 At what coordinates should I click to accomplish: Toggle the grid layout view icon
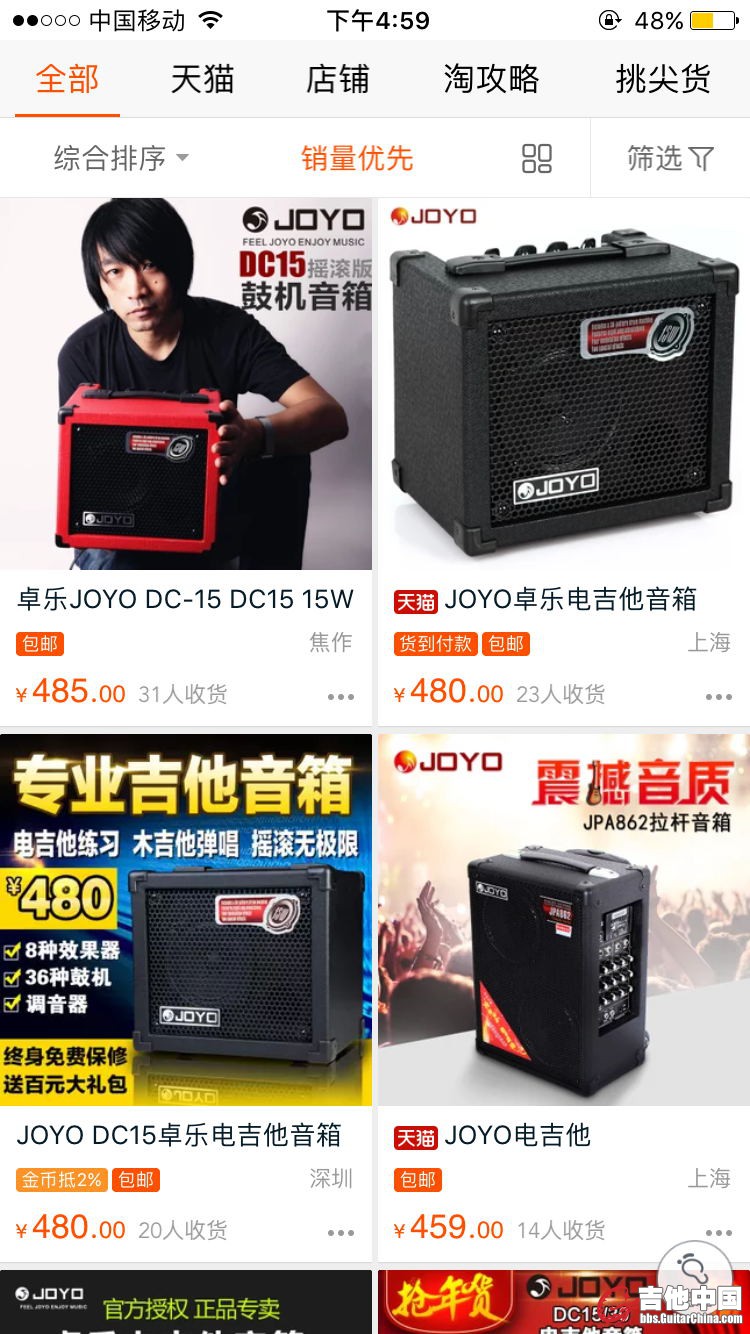(537, 158)
